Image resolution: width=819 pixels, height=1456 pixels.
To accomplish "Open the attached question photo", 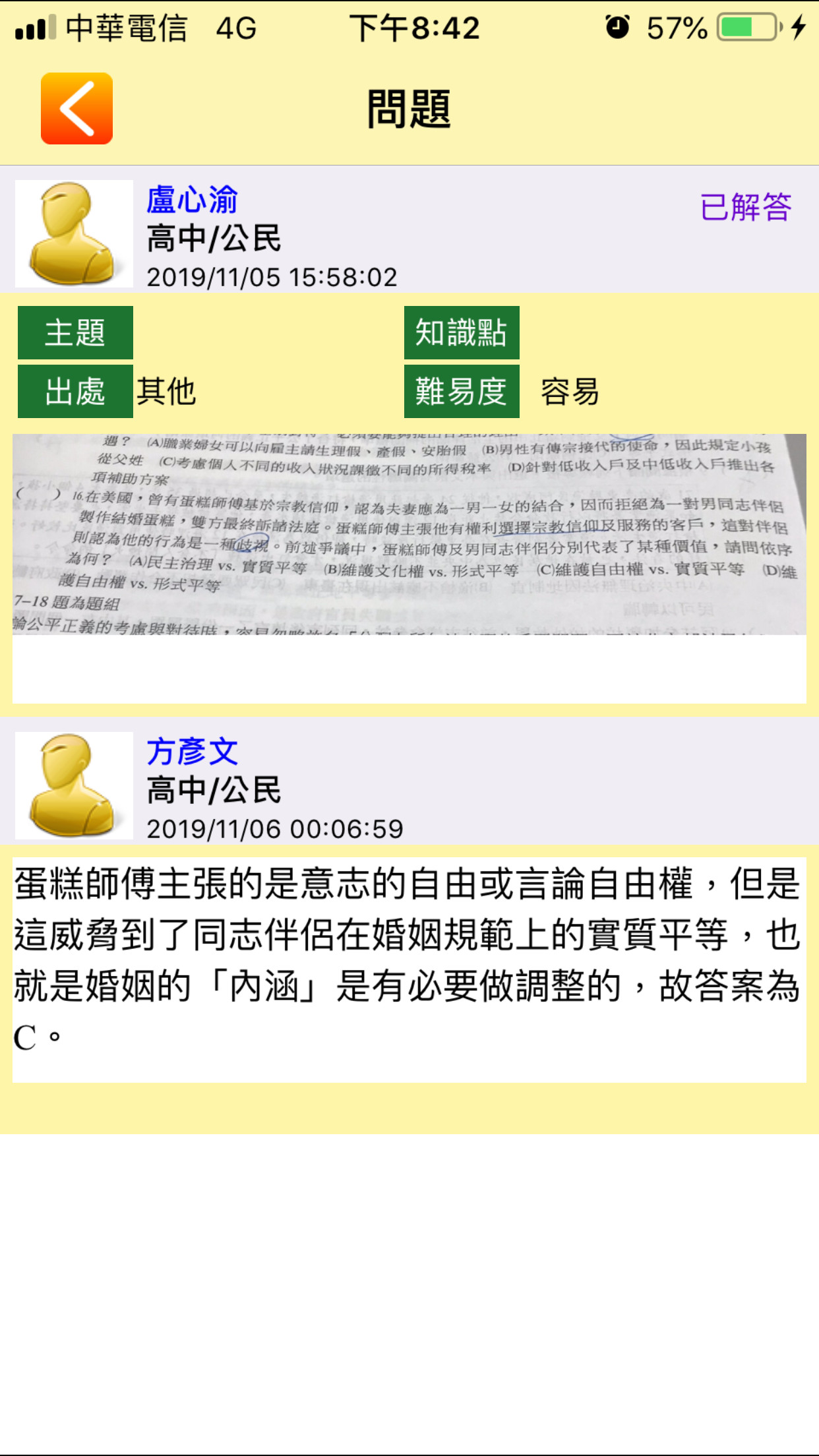I will click(x=409, y=534).
